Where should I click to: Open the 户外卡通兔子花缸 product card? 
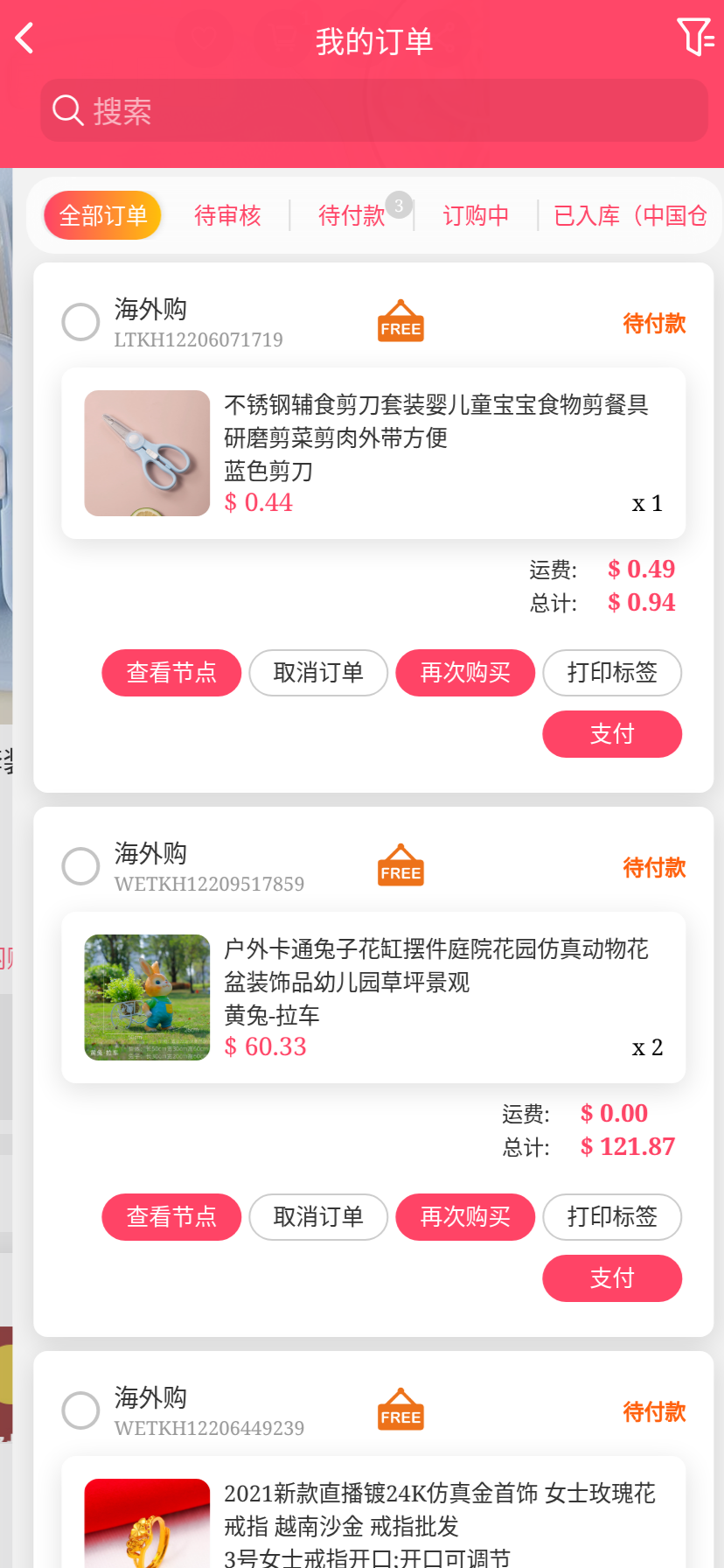pyautogui.click(x=373, y=997)
